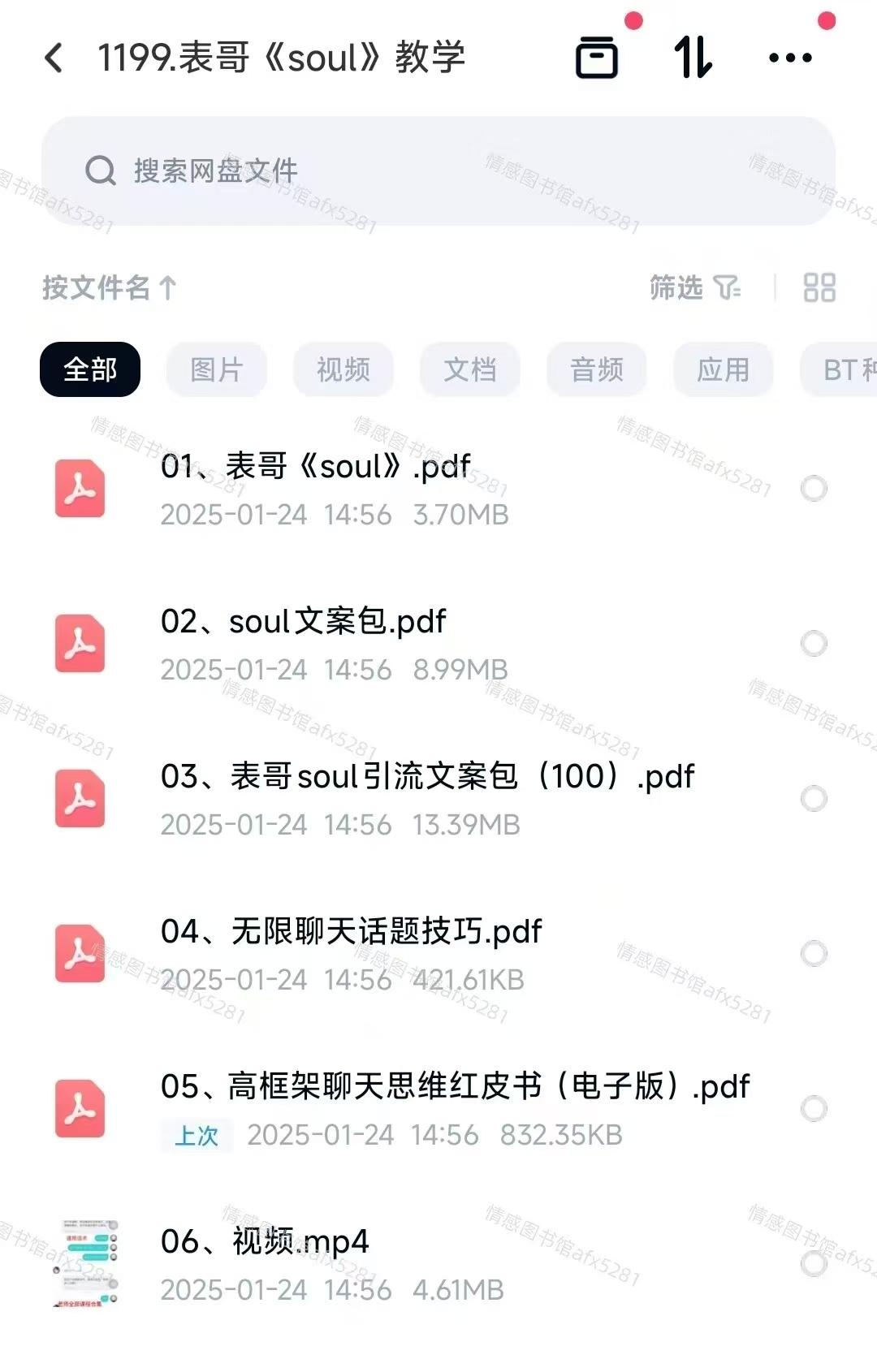877x1372 pixels.
Task: Select the 图片 filter chip
Action: point(217,369)
